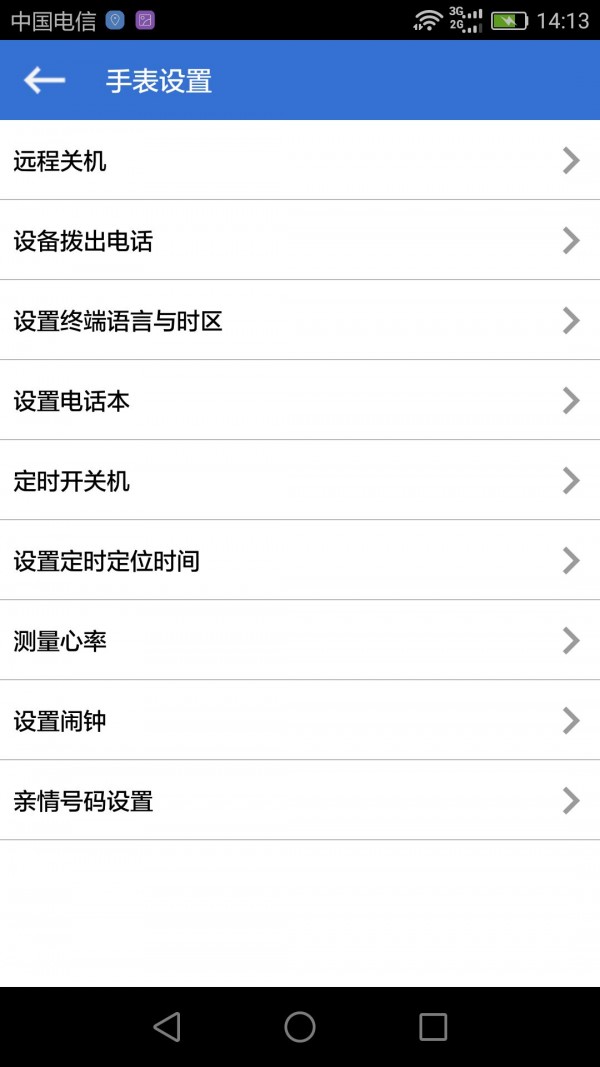Select 定时开关机 scheduled power option
Viewport: 600px width, 1067px height.
tap(300, 481)
